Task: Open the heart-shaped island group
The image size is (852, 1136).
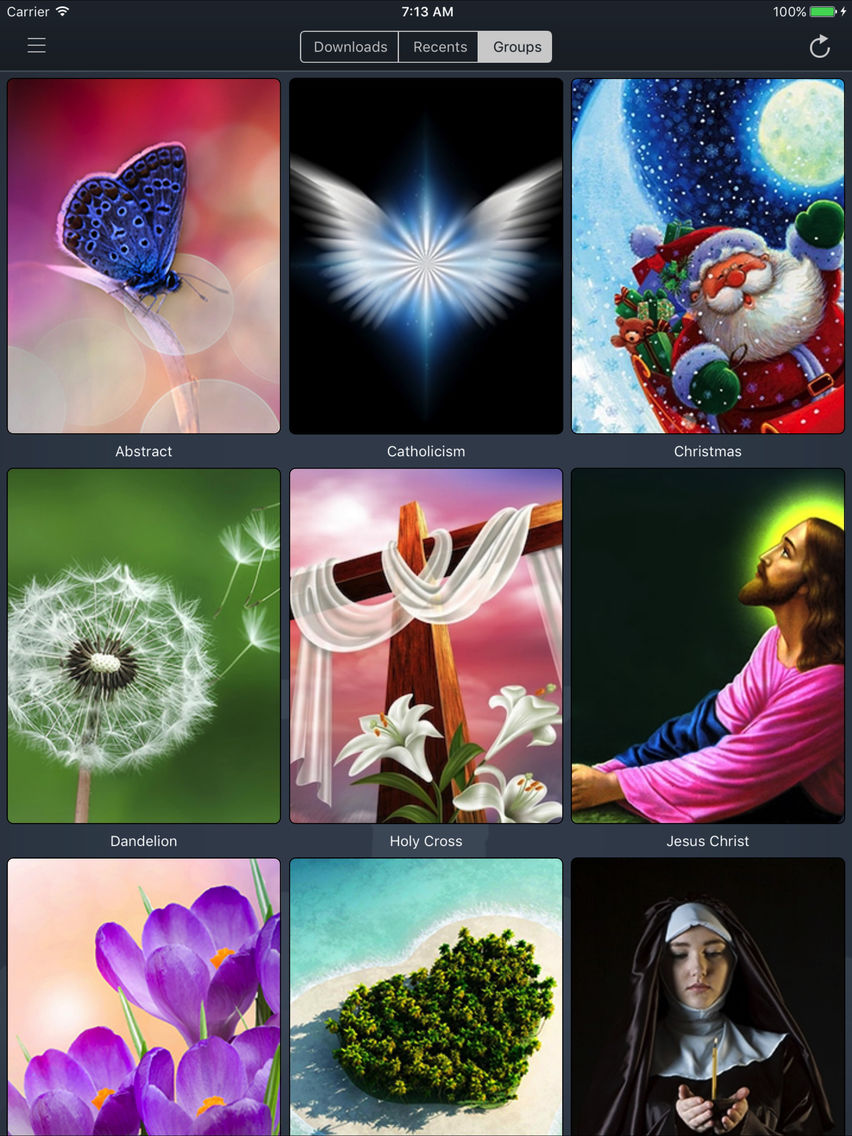Action: [426, 996]
